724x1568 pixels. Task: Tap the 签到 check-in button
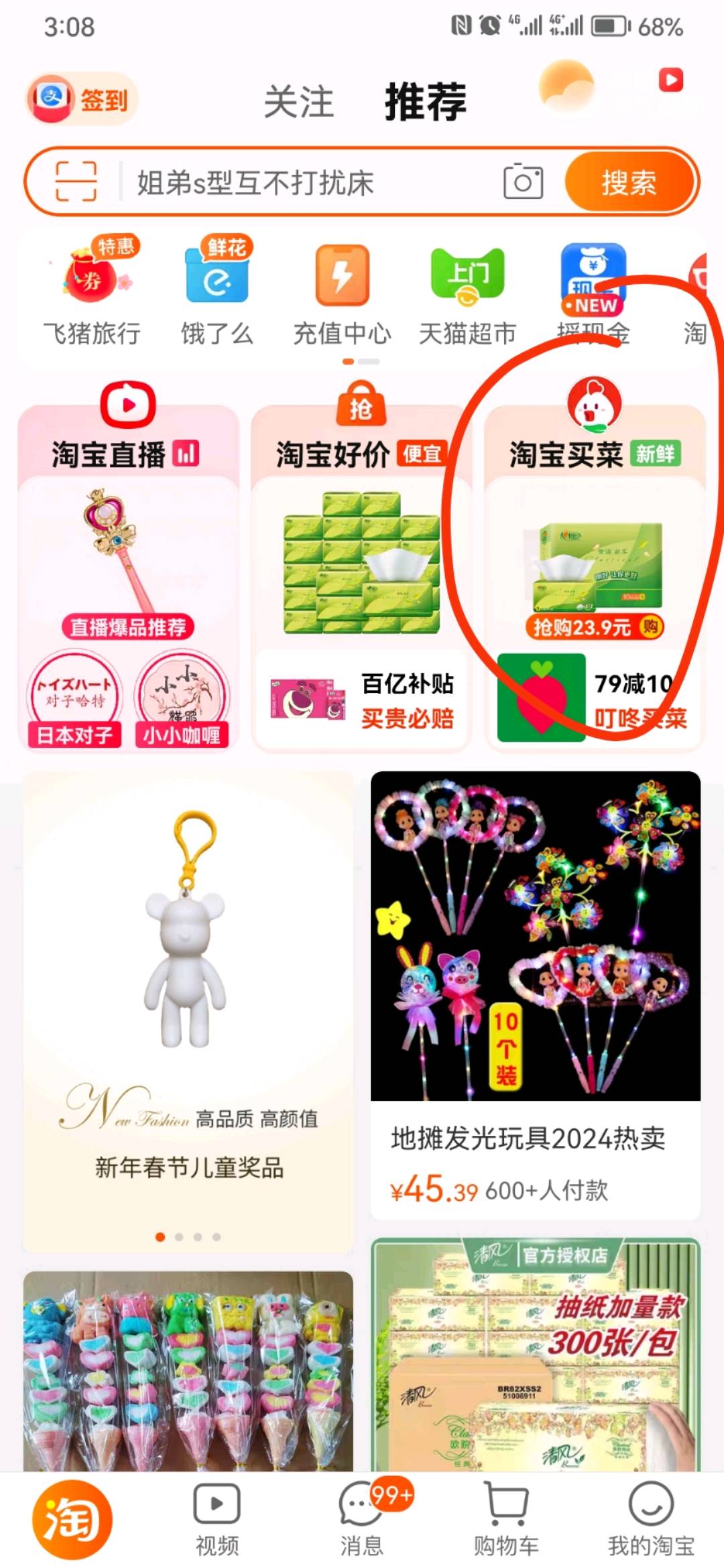coord(82,99)
